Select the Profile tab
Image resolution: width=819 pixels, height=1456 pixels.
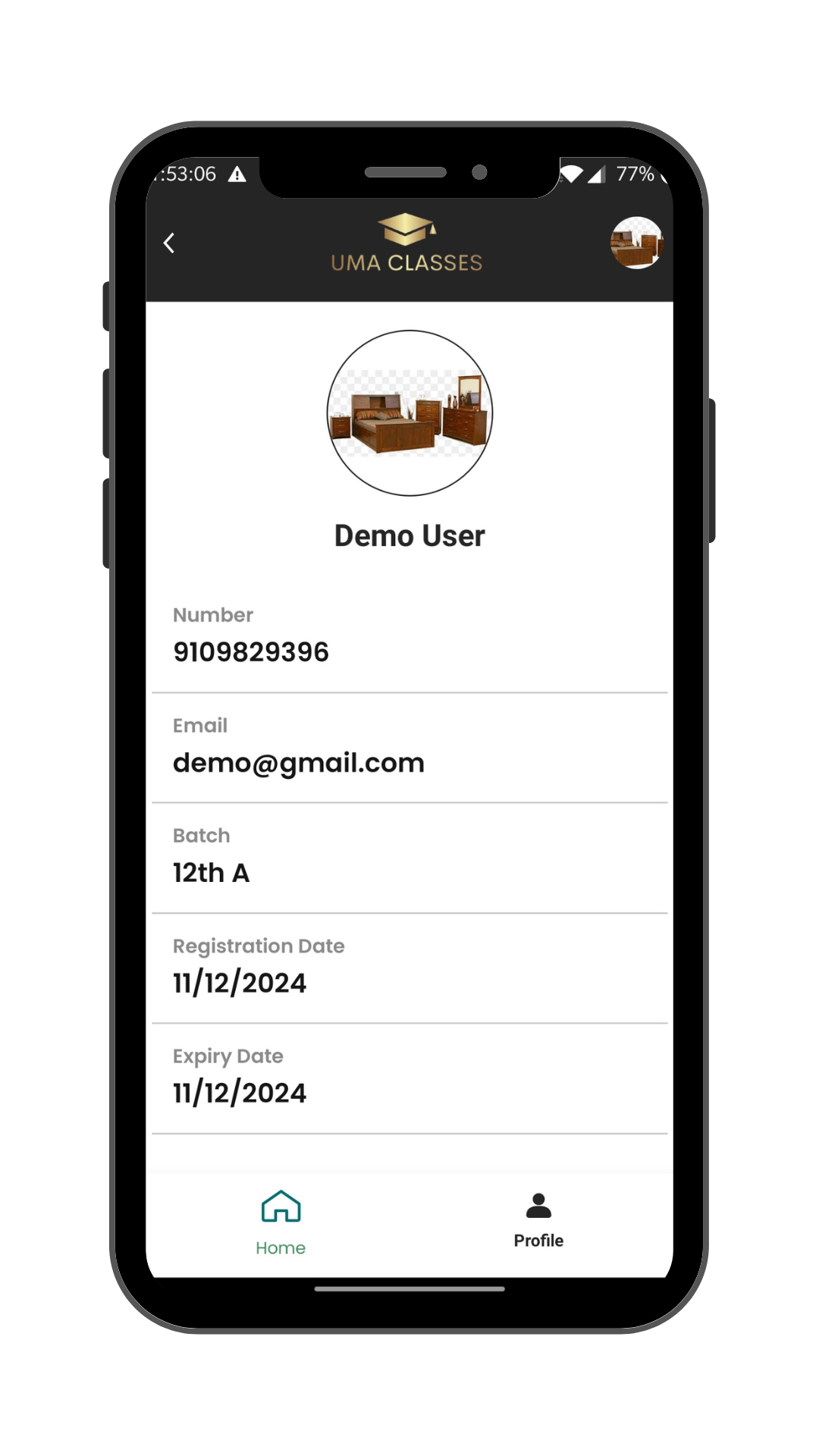pos(538,1220)
